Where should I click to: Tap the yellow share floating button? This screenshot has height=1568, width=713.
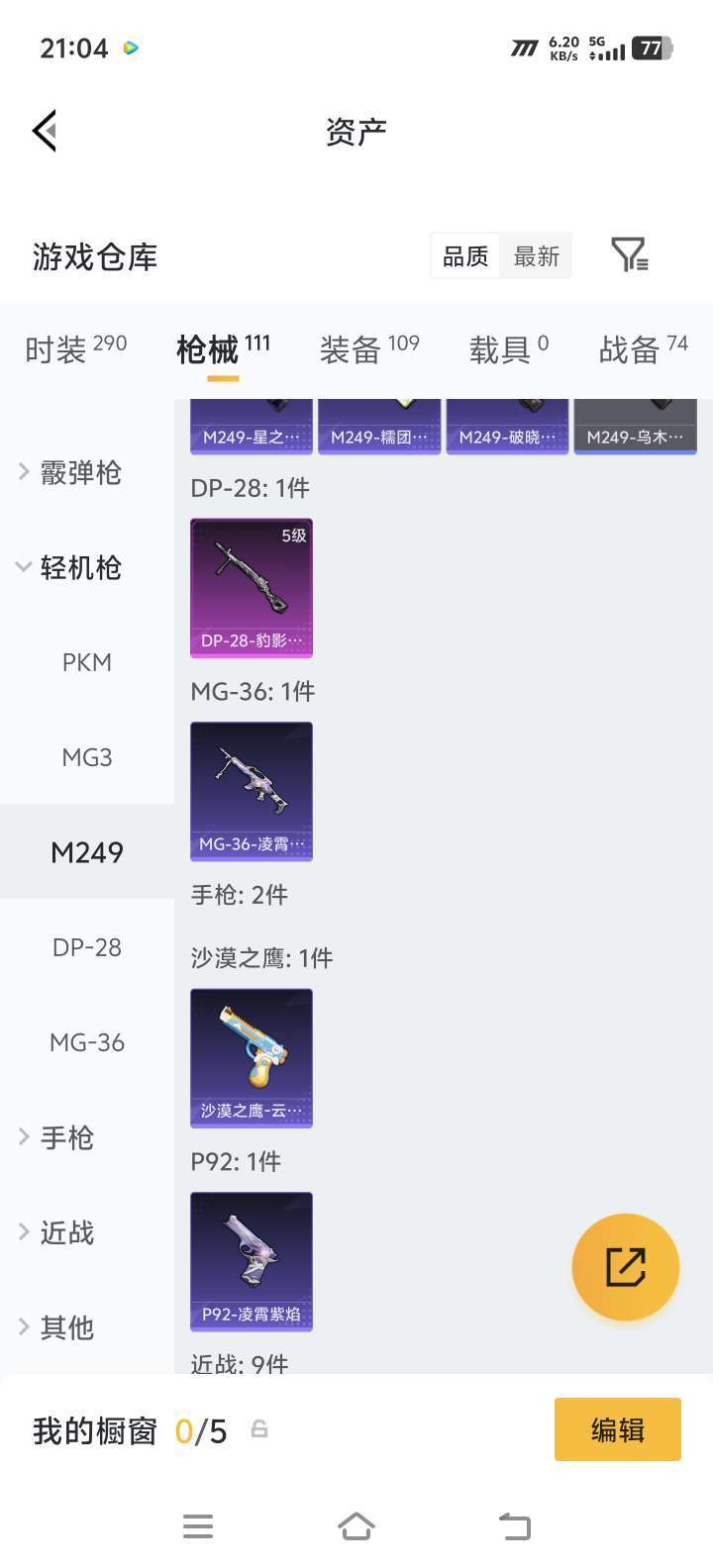625,1265
